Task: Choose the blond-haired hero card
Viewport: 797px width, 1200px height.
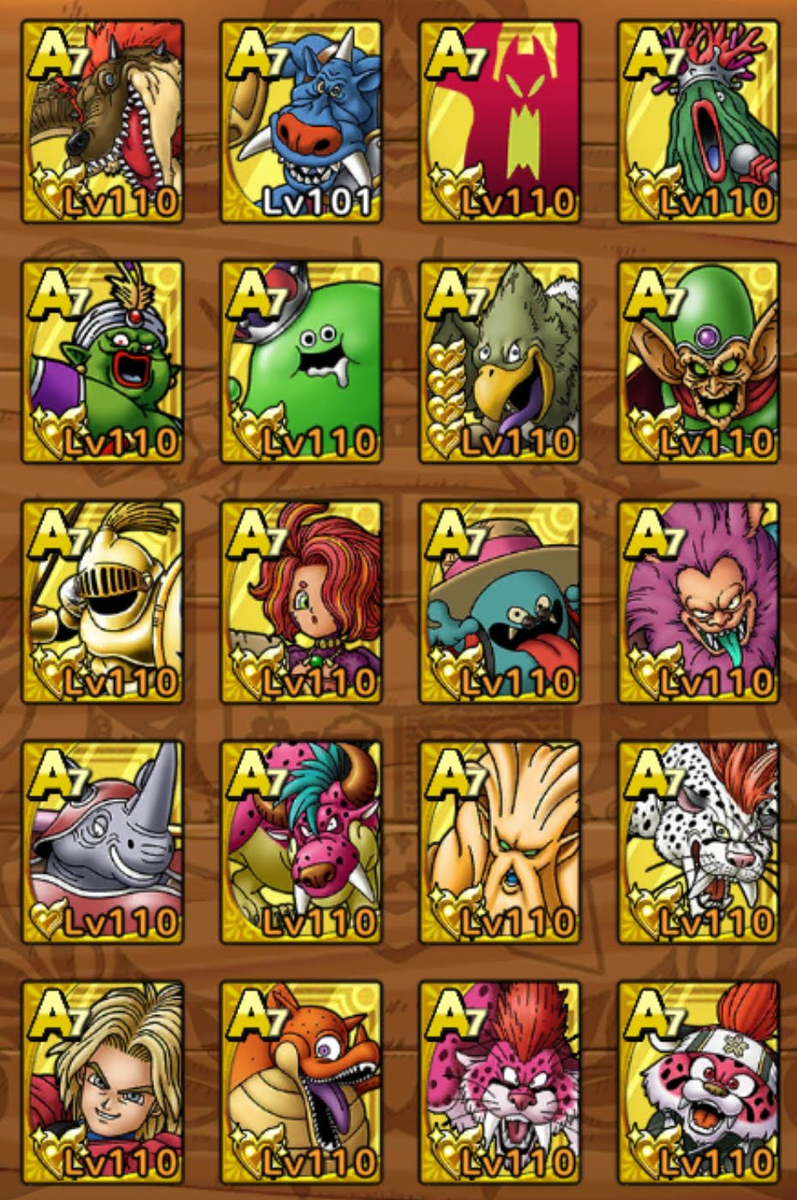Action: 102,1081
